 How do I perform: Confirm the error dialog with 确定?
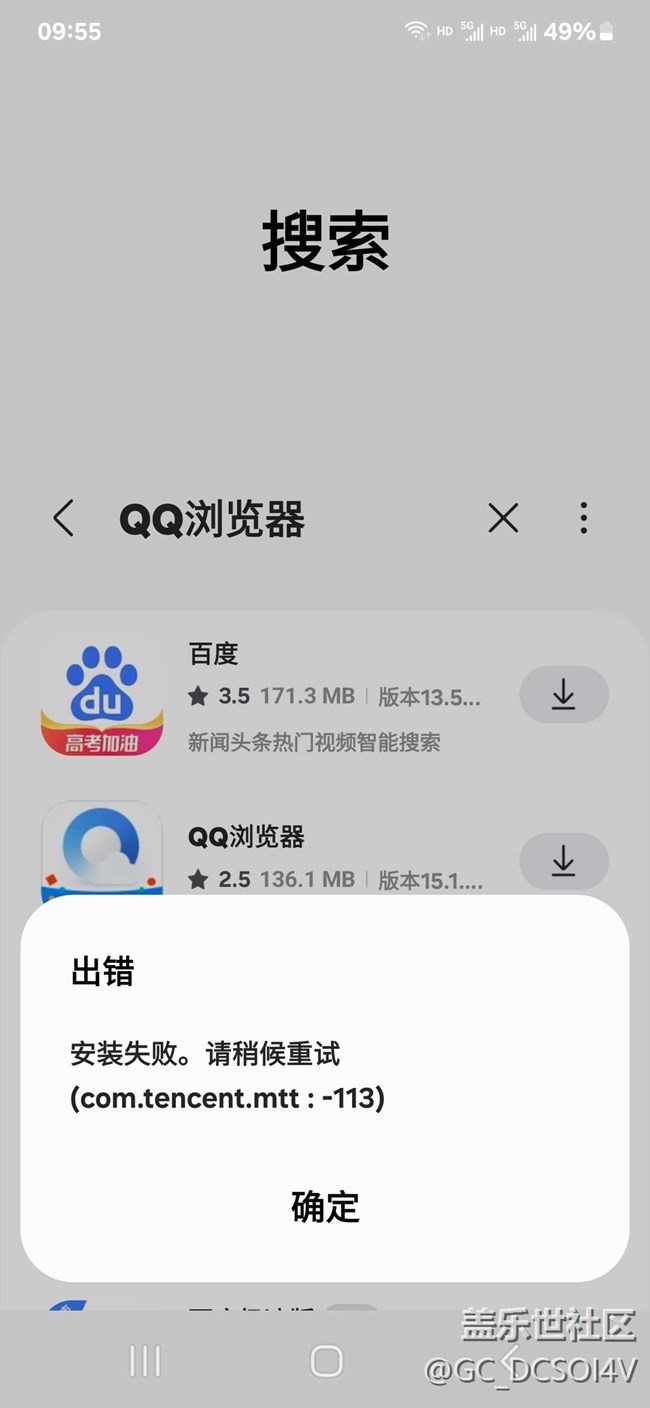pyautogui.click(x=325, y=1207)
